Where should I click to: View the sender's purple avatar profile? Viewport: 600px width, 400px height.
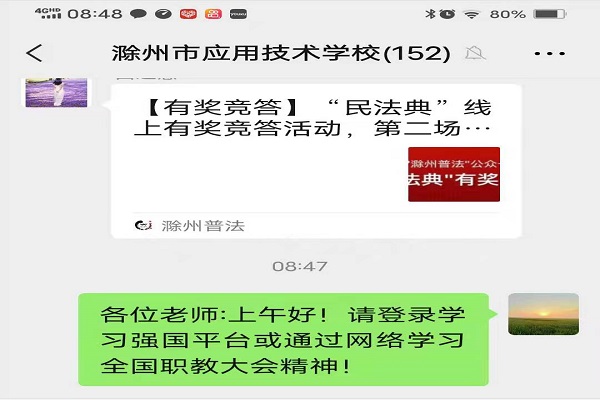(x=56, y=92)
